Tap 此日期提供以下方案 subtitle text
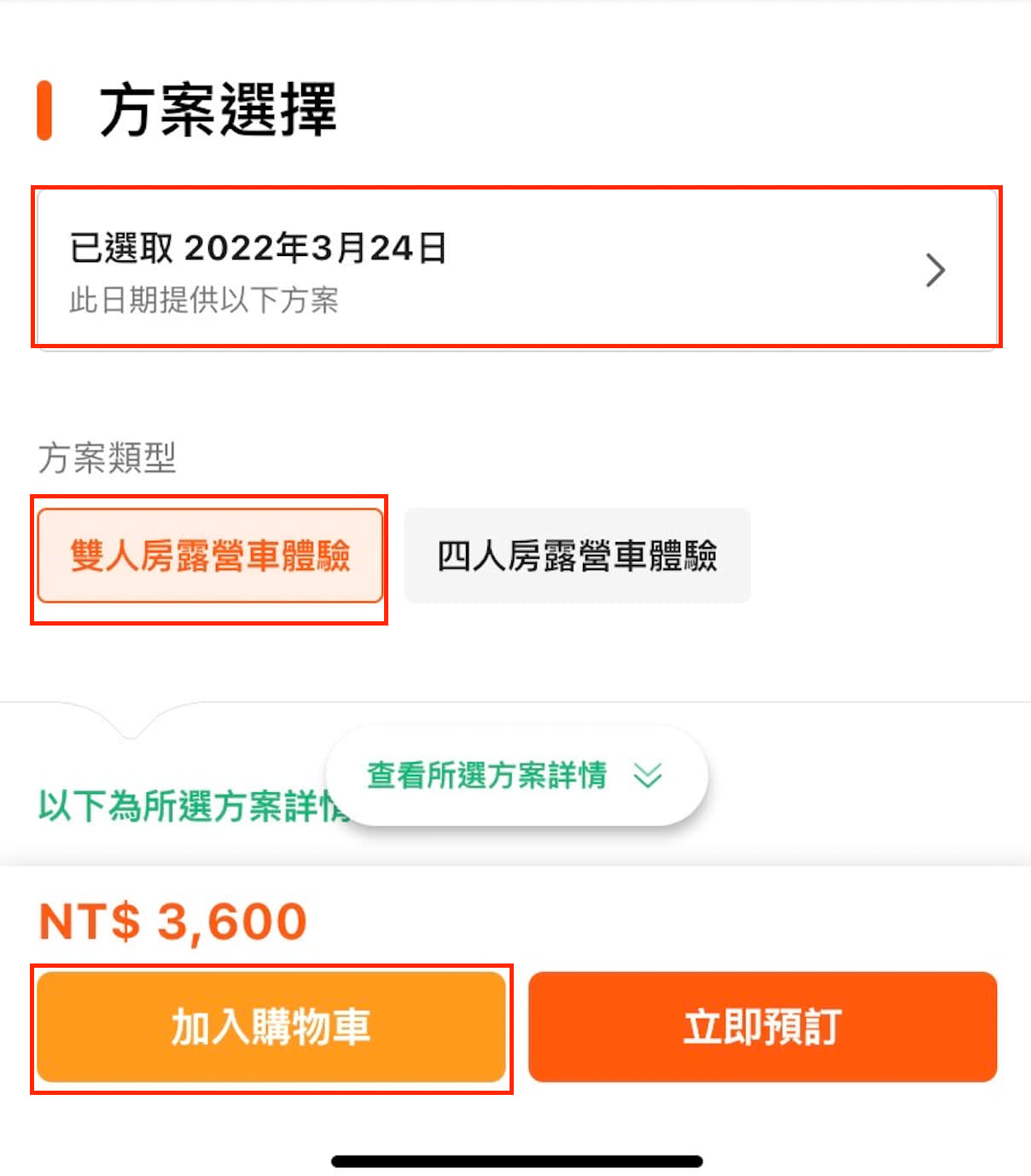This screenshot has height=1176, width=1031. coord(204,302)
